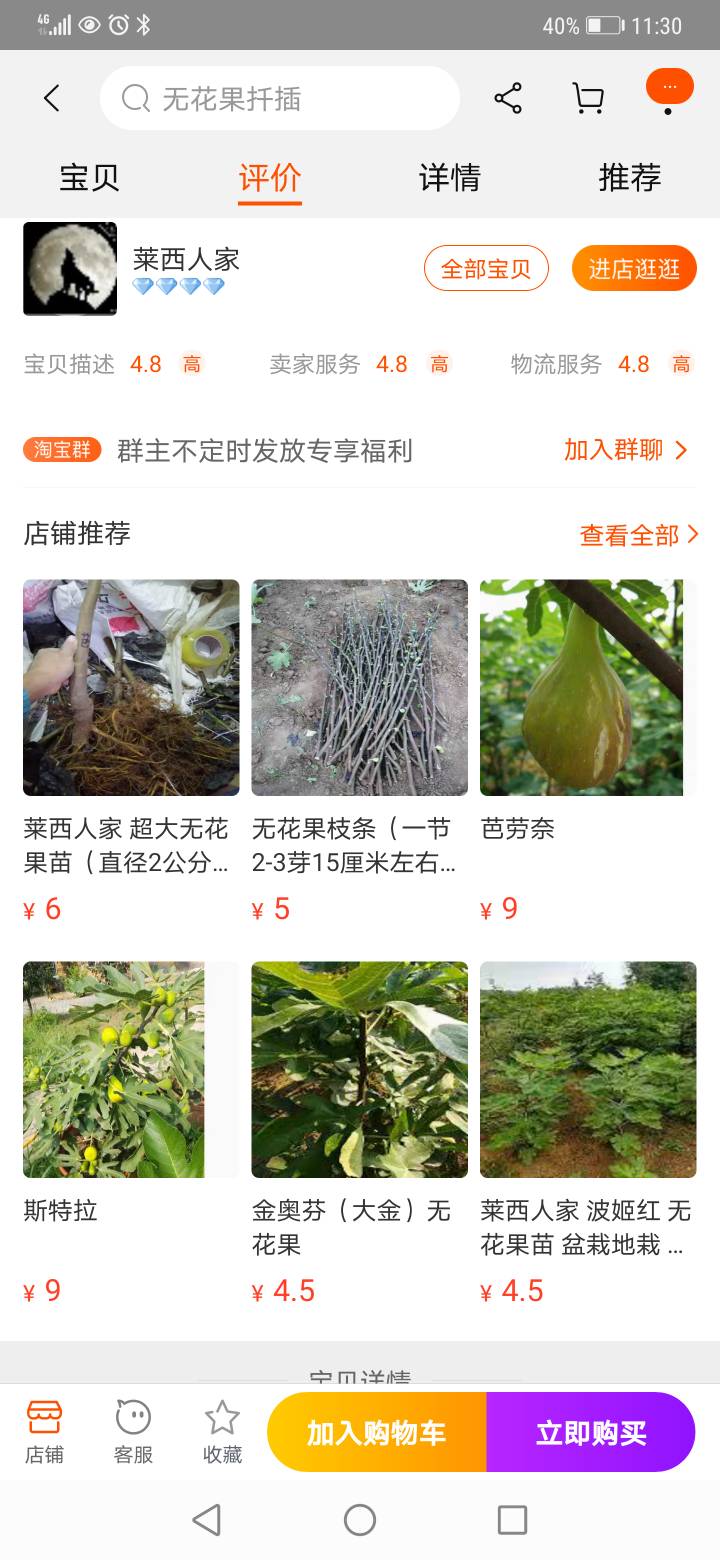Contact customer service via 客服
The image size is (720, 1560).
[x=133, y=1432]
